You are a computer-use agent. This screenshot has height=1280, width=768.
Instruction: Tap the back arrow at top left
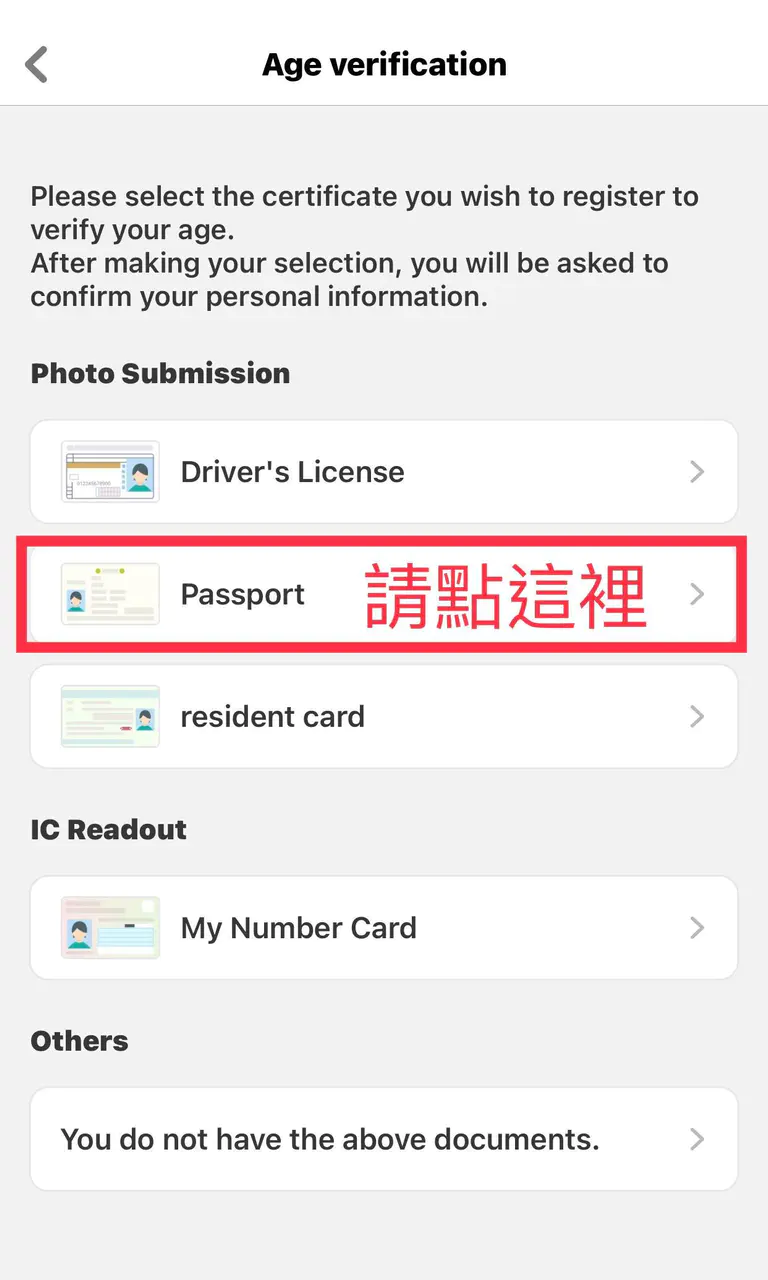pyautogui.click(x=36, y=63)
